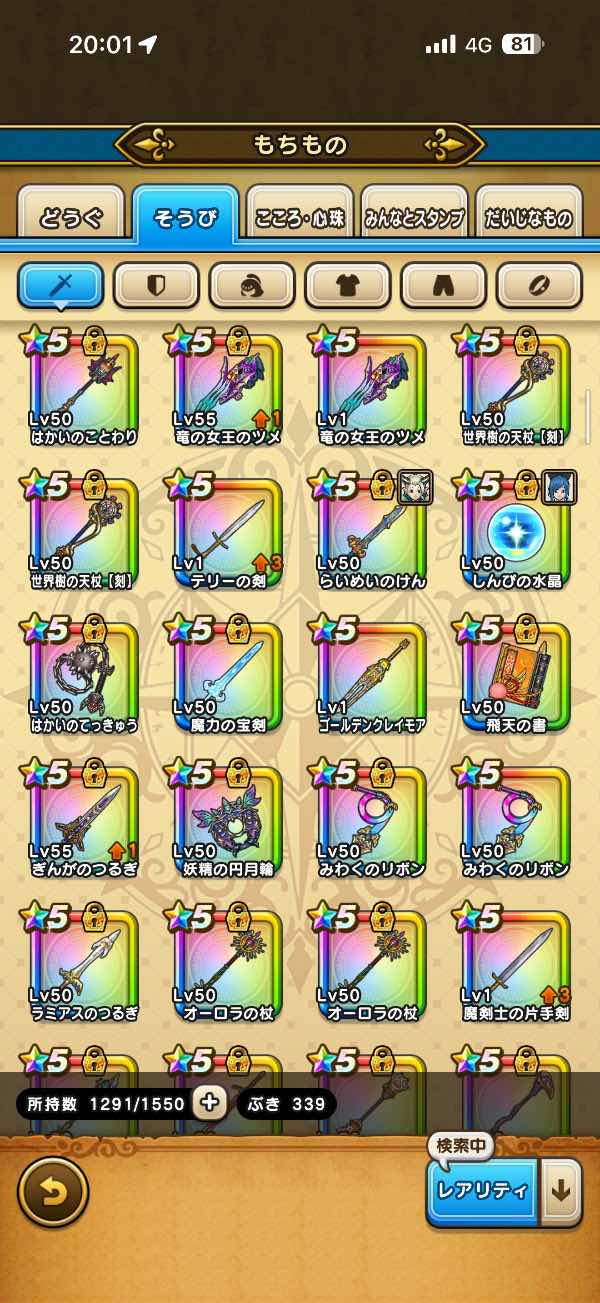Viewport: 600px width, 1303px height.
Task: Open the ぎんがのつるぎ weapon
Action: tap(84, 820)
